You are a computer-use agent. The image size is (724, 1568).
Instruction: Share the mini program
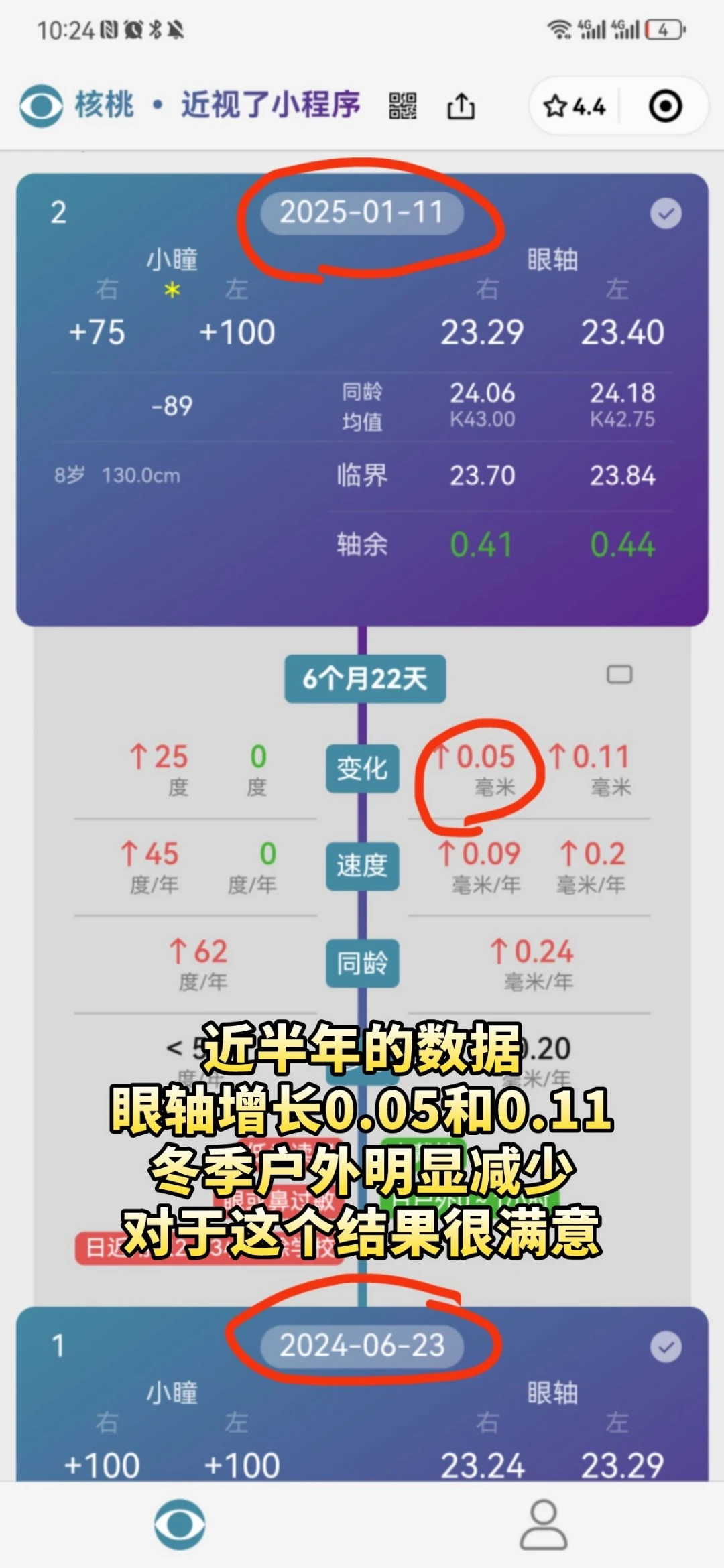click(x=461, y=106)
